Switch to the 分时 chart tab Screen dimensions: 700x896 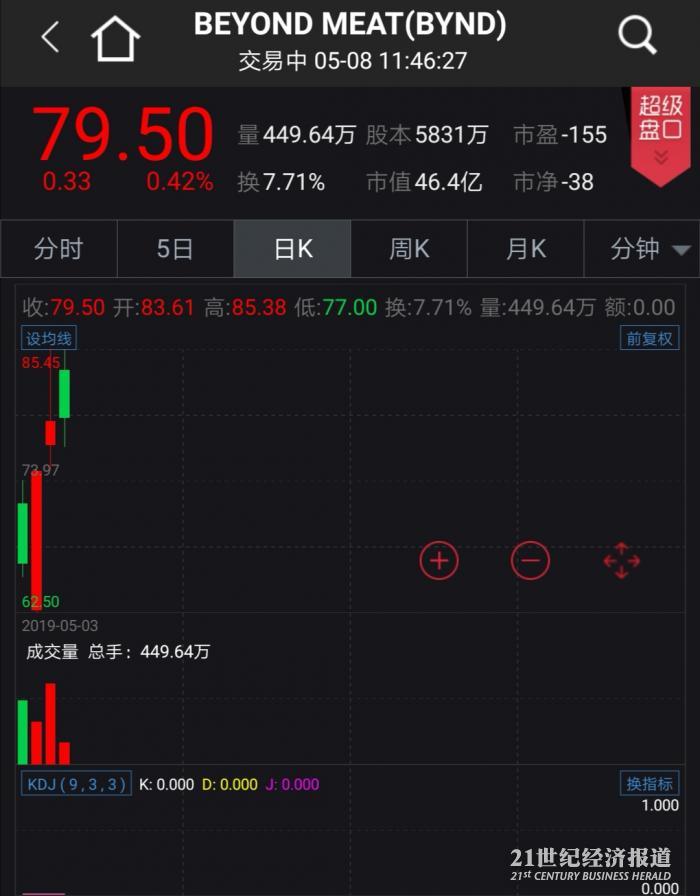tap(58, 249)
